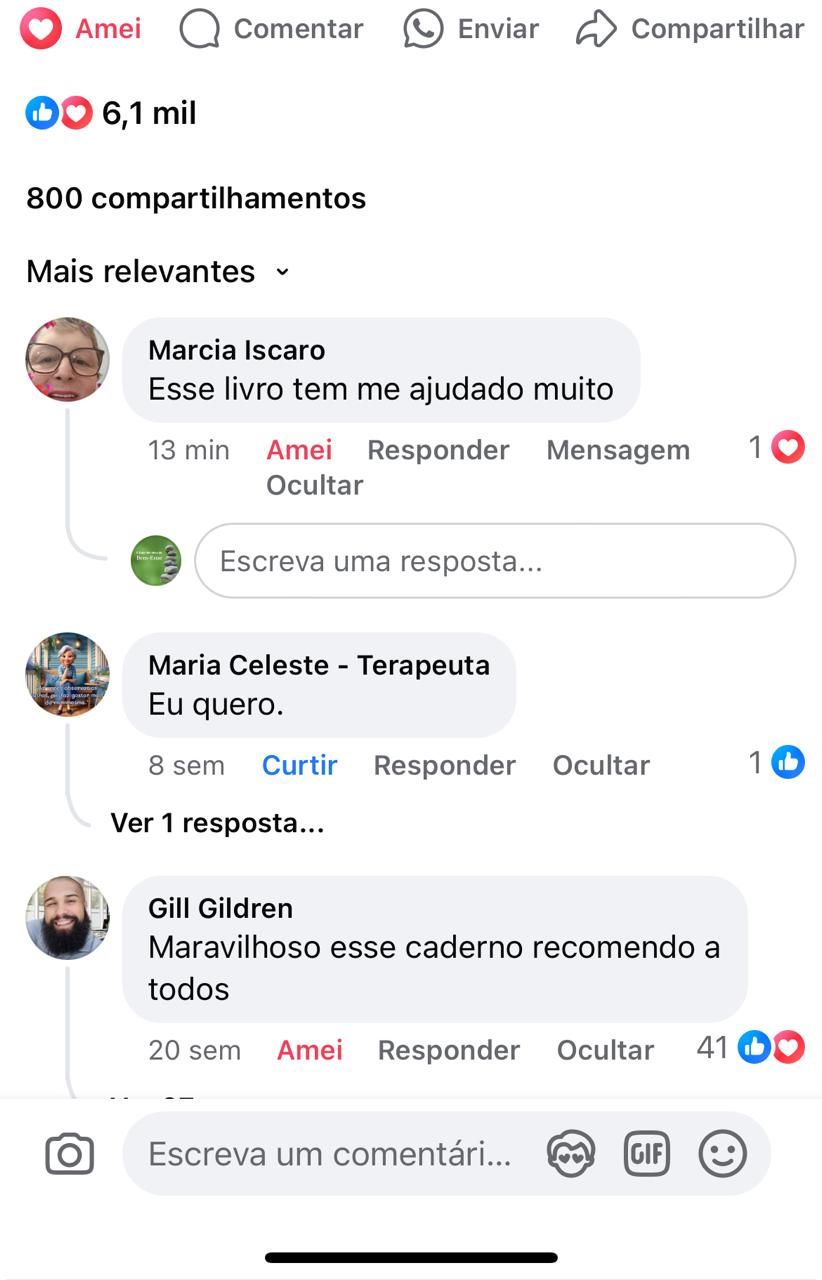Viewport: 822px width, 1280px height.
Task: Open the emoji smiley picker
Action: [x=722, y=1155]
